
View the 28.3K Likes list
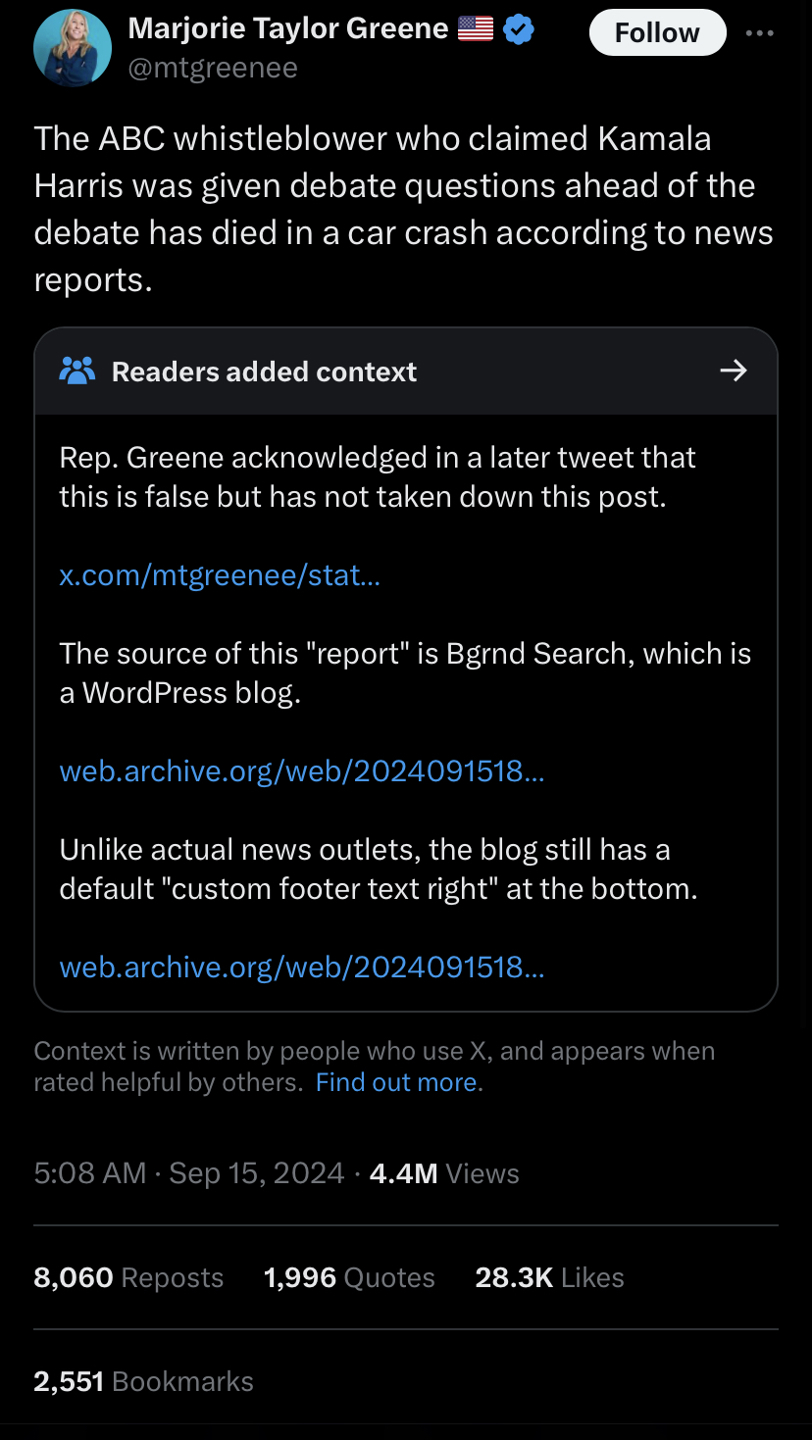click(549, 1277)
